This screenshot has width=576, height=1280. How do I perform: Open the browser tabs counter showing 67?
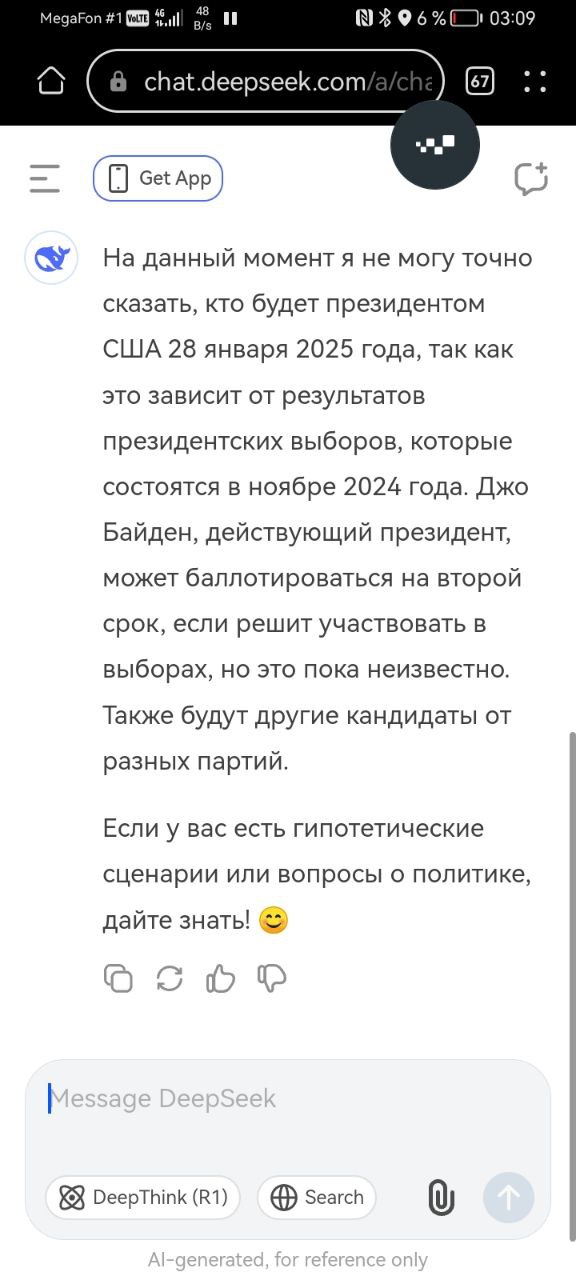481,81
